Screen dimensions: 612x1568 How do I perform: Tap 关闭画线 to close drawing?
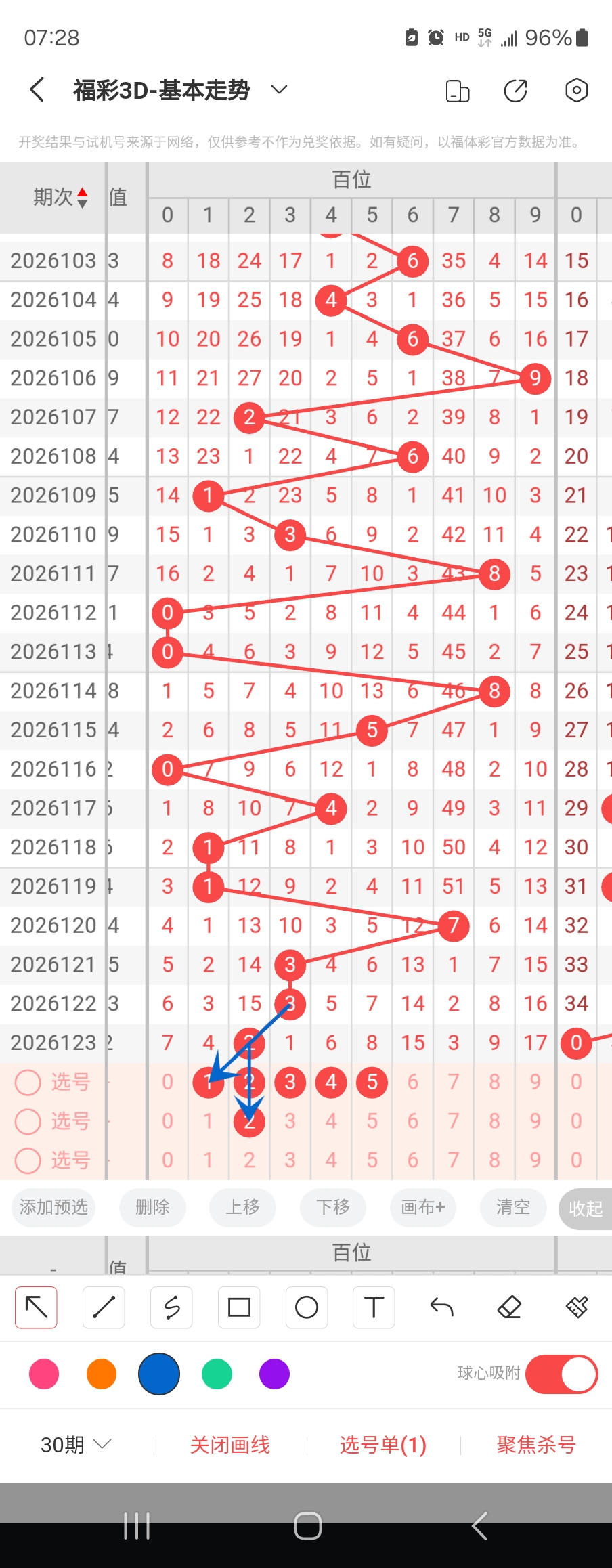(230, 1445)
